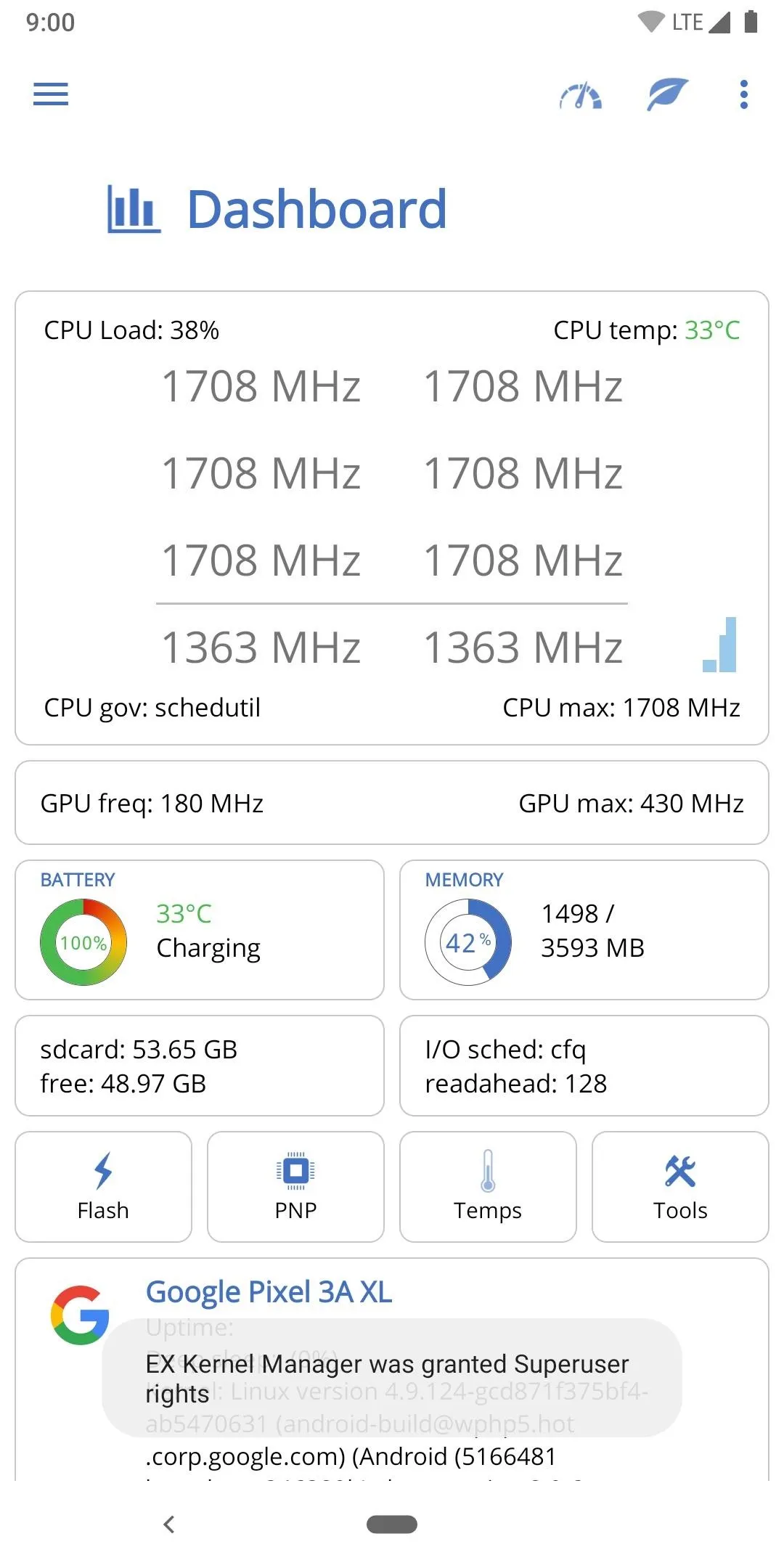Open the CPU frequencies card
This screenshot has height=1568, width=784.
pos(392,518)
